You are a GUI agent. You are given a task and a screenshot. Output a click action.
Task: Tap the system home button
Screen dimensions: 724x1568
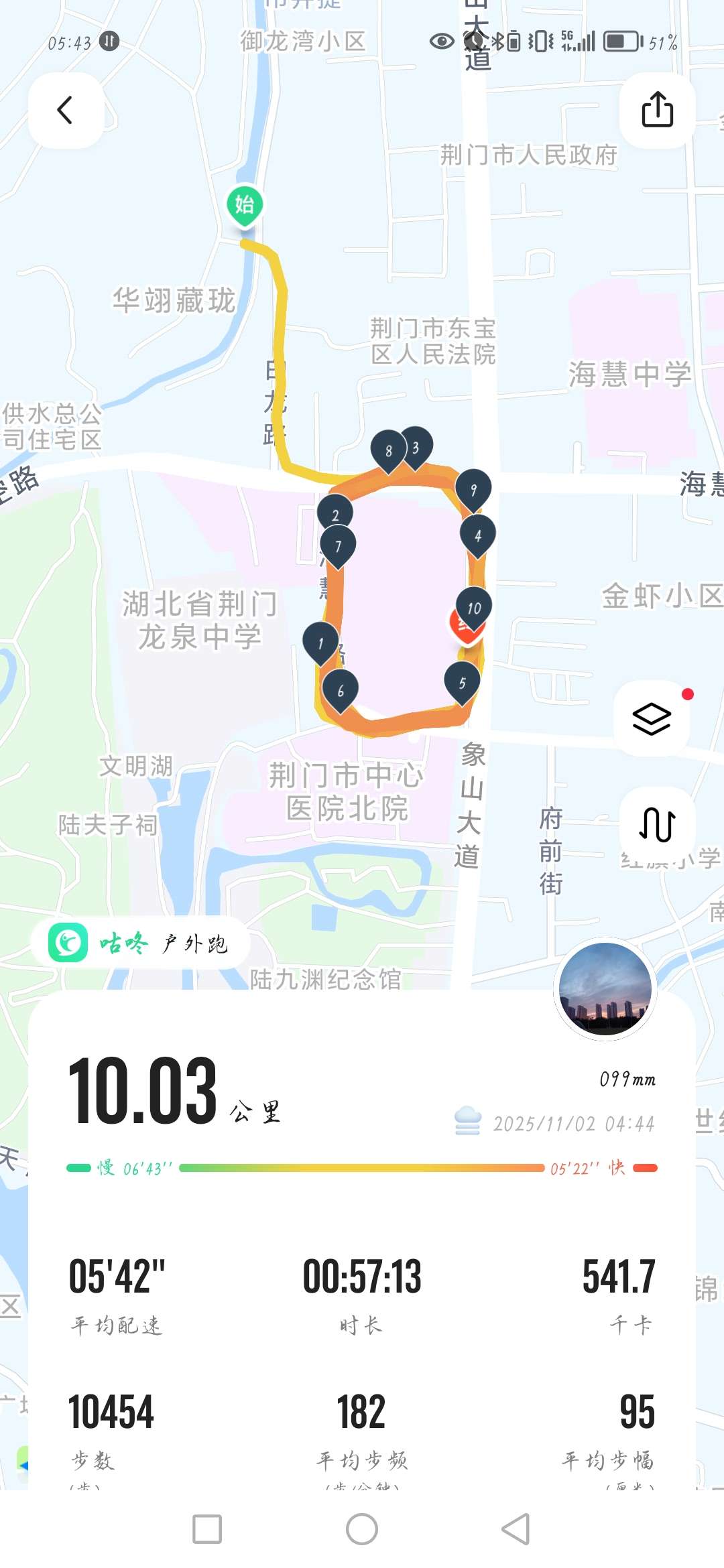(362, 1529)
